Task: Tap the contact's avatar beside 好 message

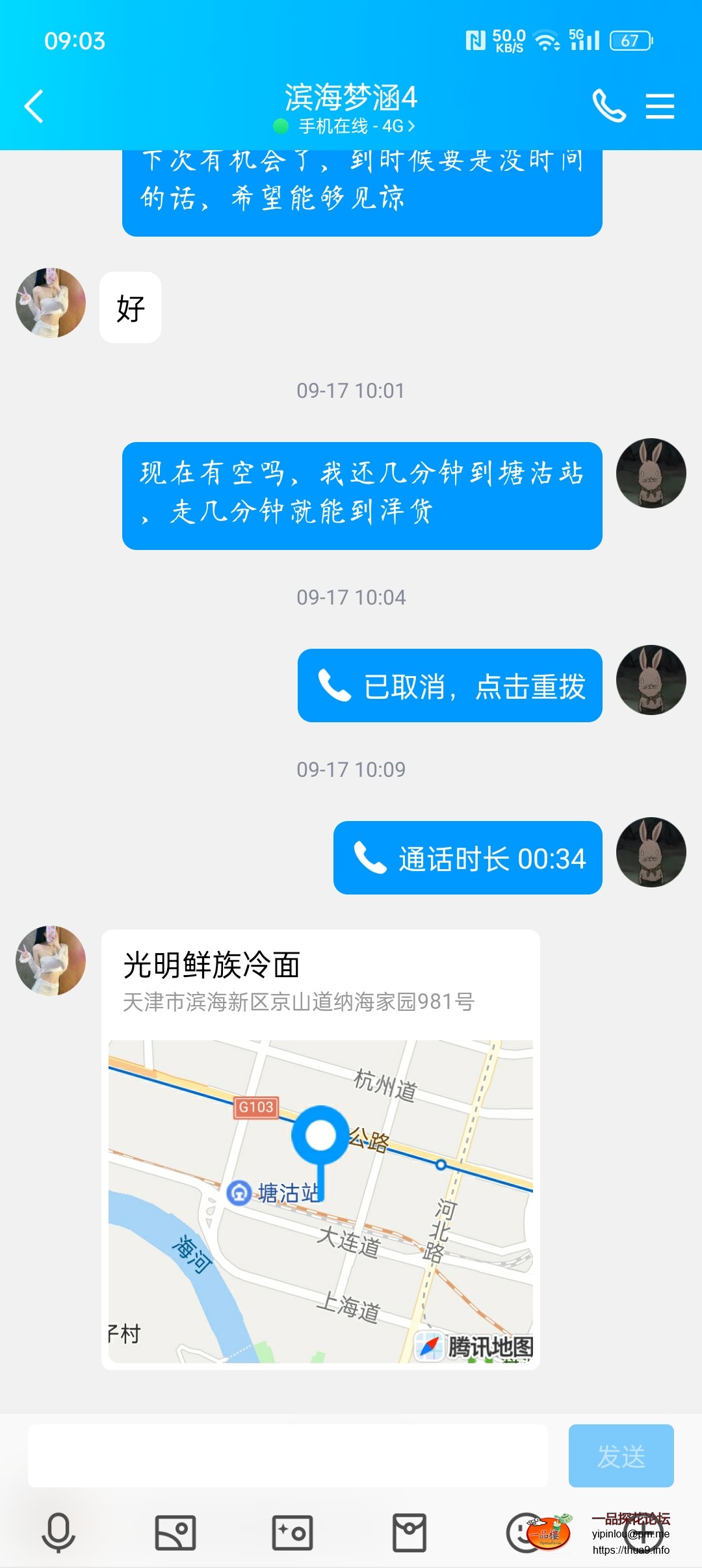Action: click(50, 304)
